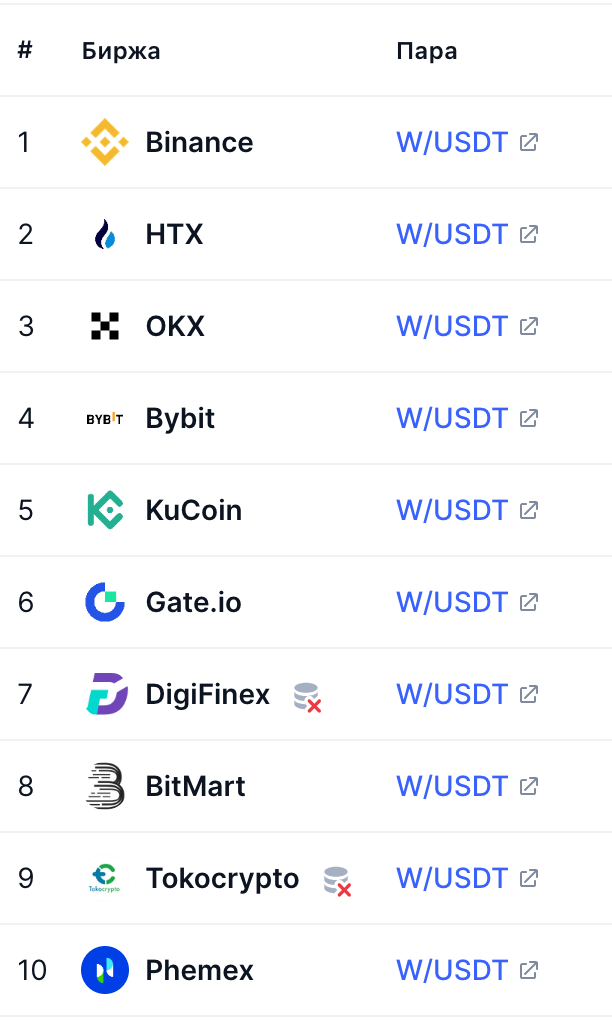Tap the data warning icon beside DigiFinex
Screen dimensions: 612x1020
tap(307, 696)
